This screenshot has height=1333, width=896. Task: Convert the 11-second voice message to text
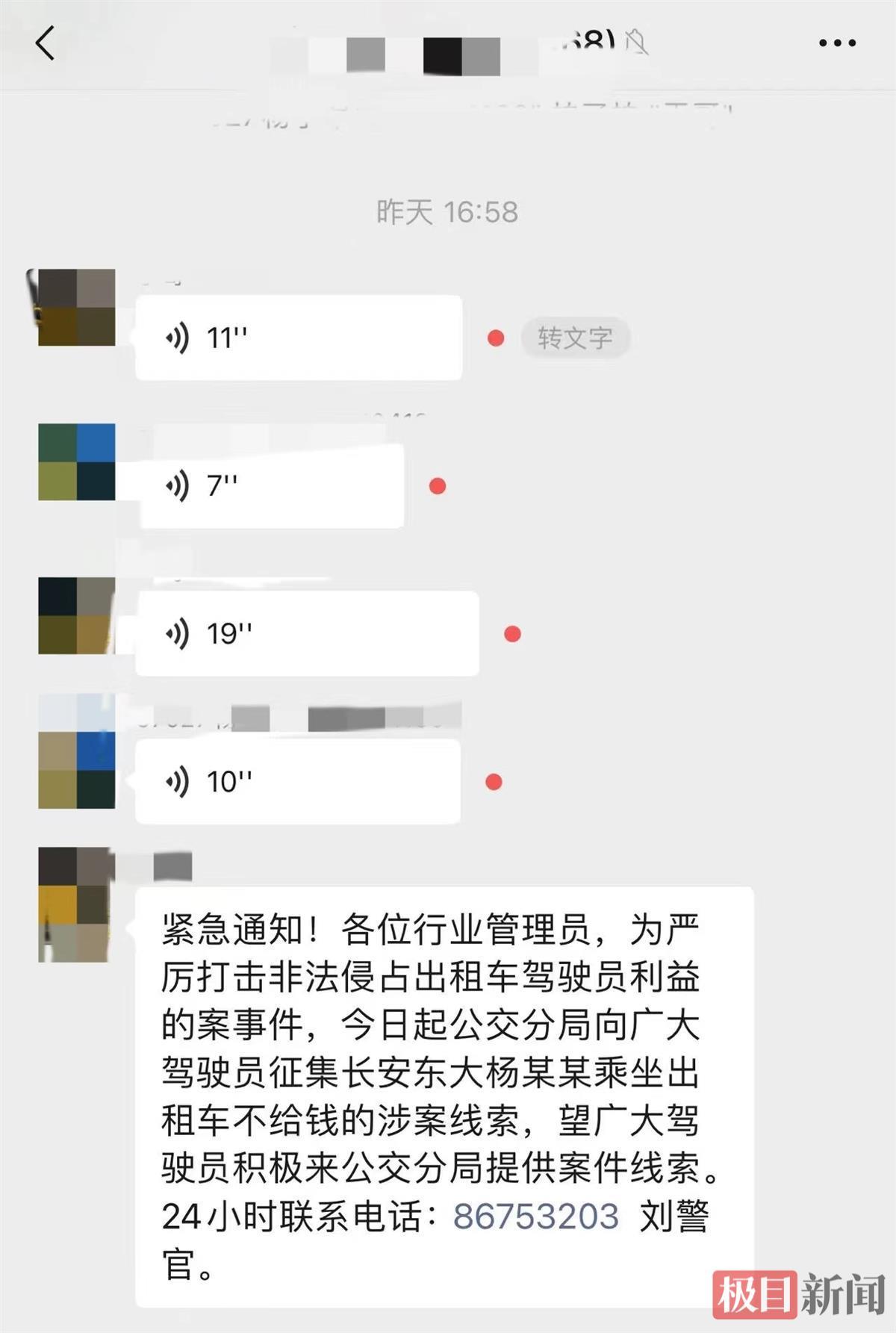click(x=575, y=338)
